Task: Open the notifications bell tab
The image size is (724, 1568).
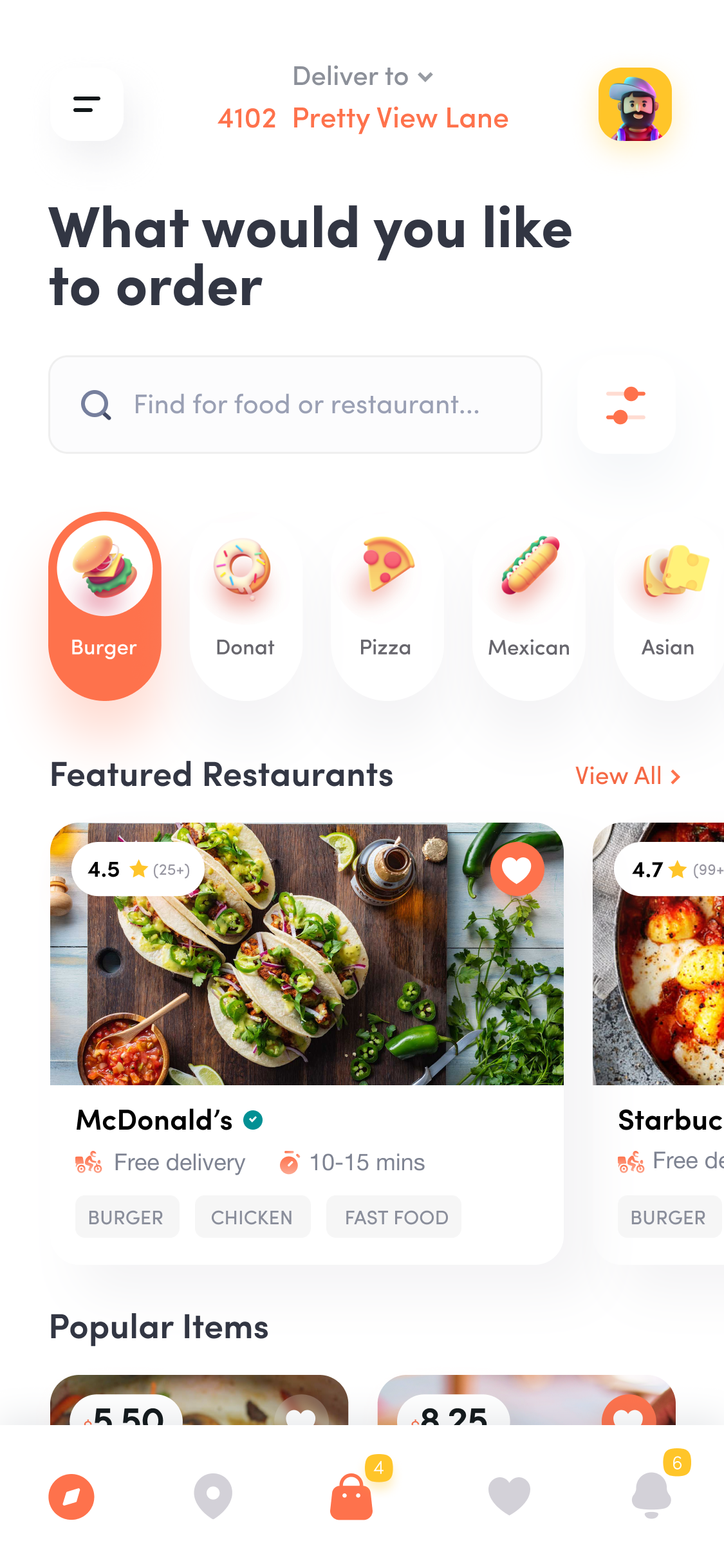Action: pos(651,1494)
